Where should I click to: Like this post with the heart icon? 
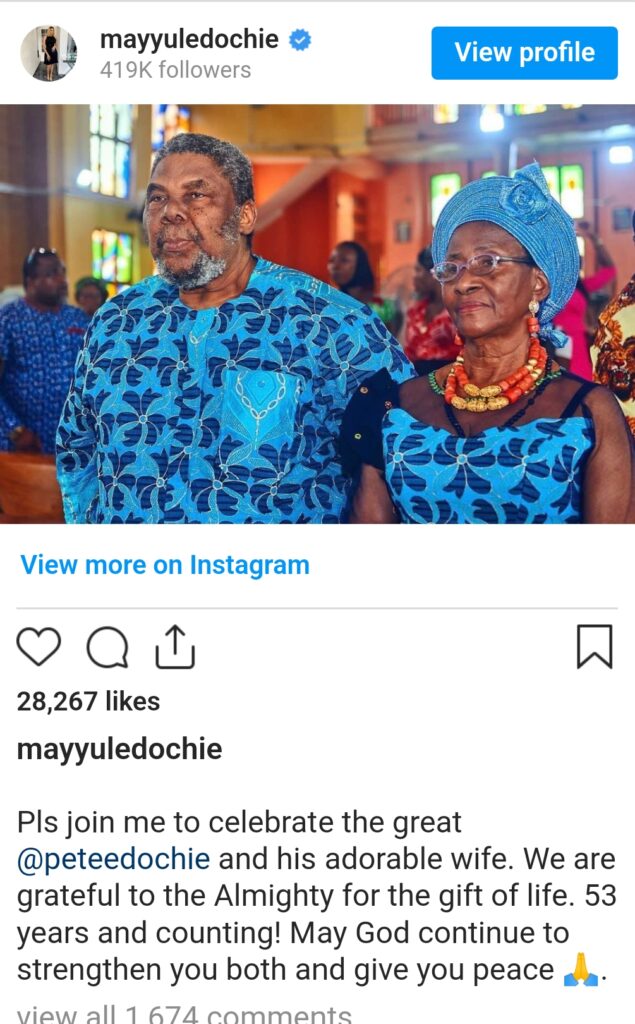click(x=39, y=647)
